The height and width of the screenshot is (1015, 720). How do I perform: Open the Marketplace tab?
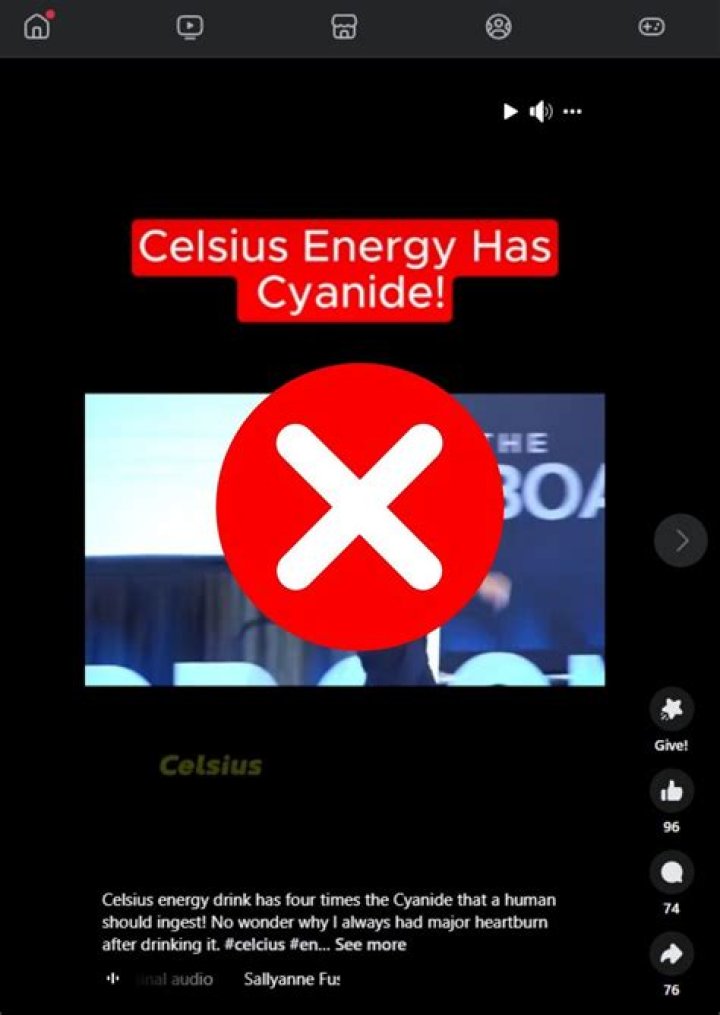[343, 27]
